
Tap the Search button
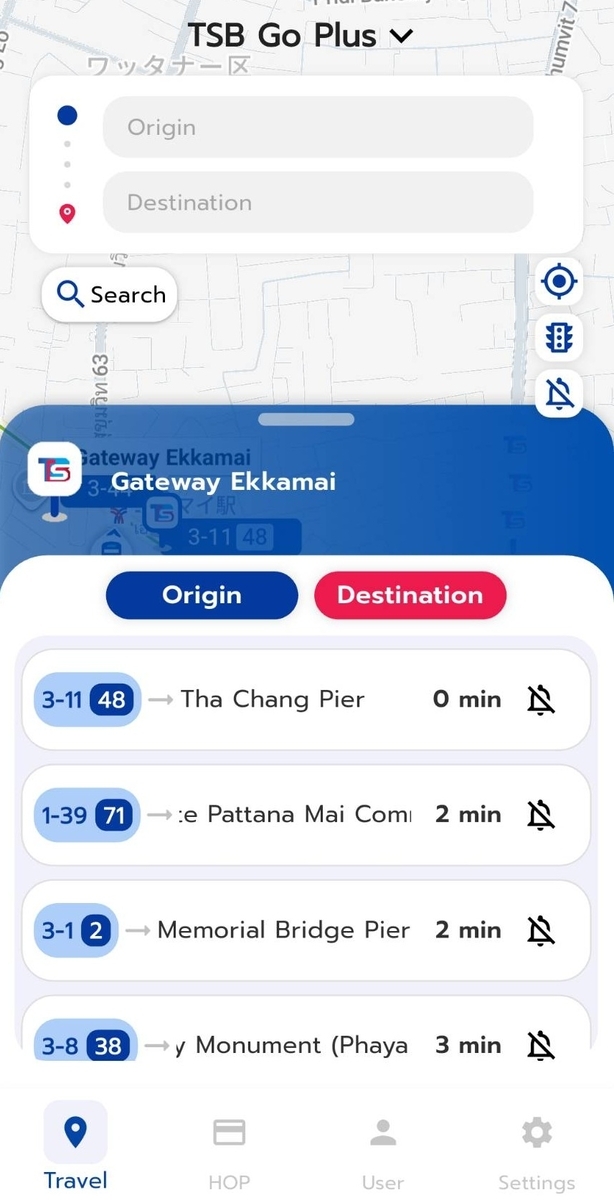tap(110, 295)
